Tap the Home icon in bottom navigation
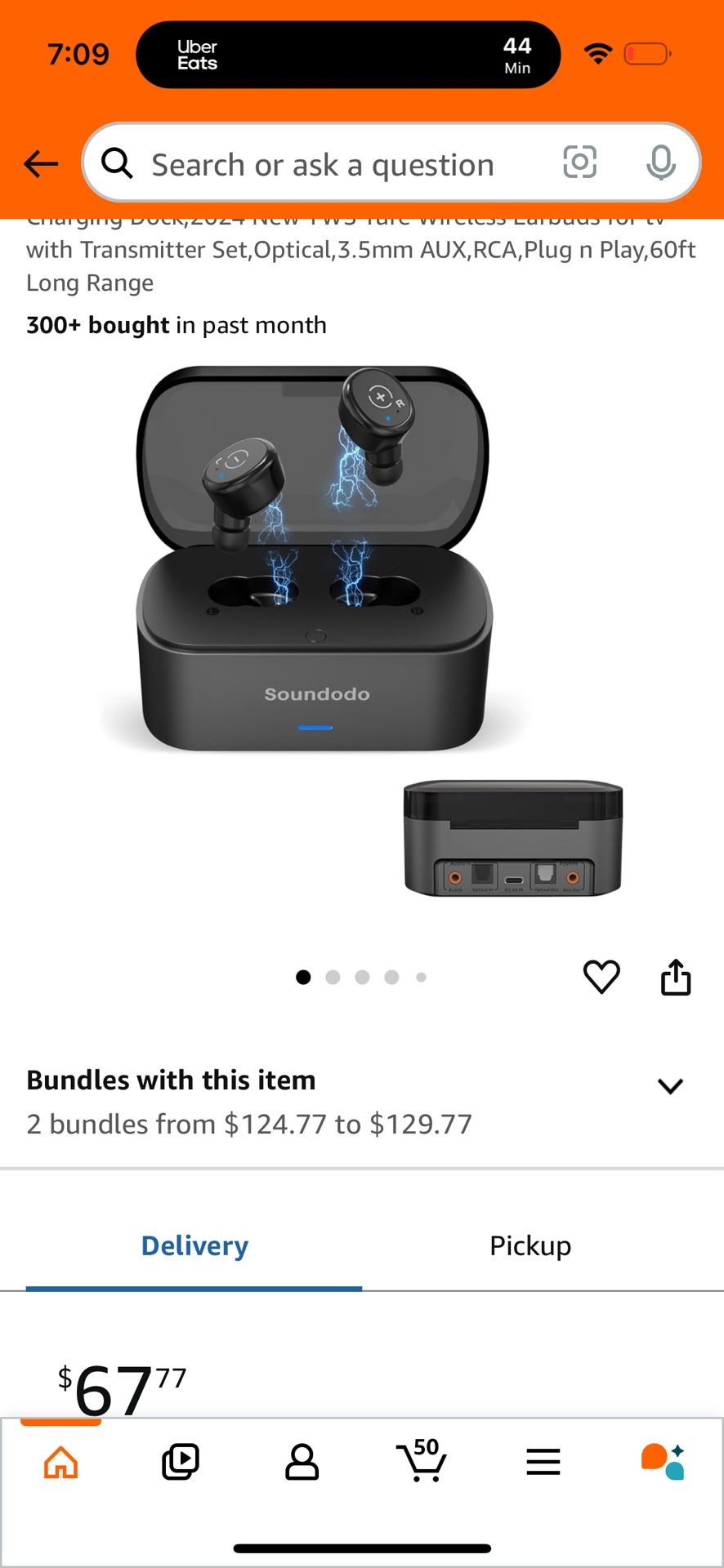Viewport: 724px width, 1568px height. pos(60,1462)
